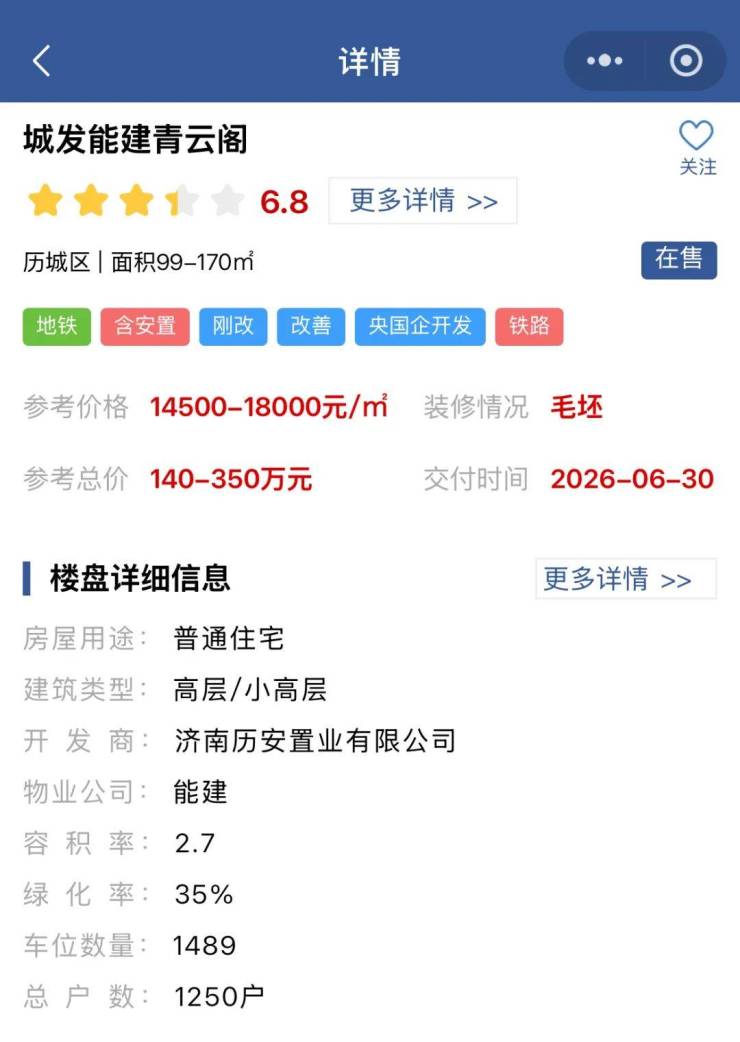Viewport: 740px width, 1042px height.
Task: Close the mini program with the circle icon
Action: [686, 61]
